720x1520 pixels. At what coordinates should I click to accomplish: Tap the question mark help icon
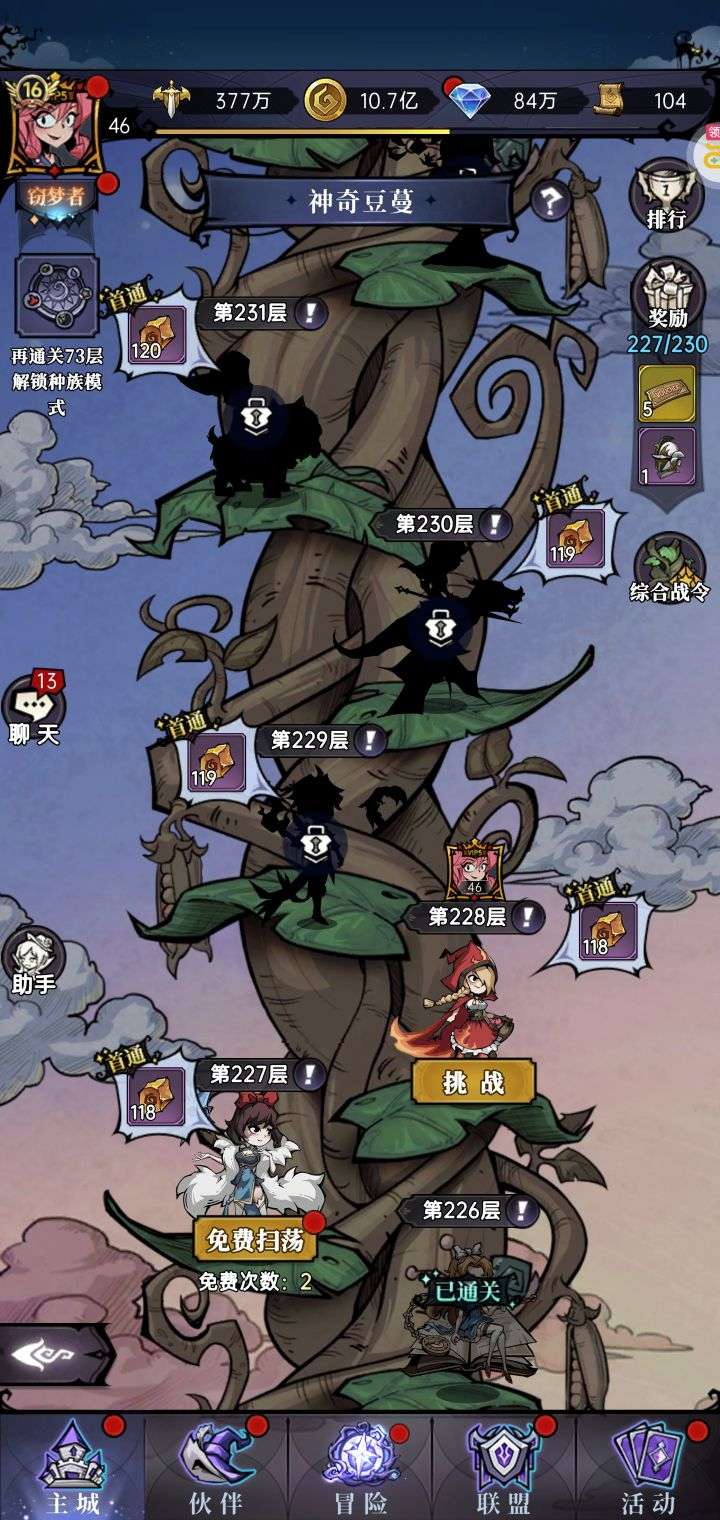click(549, 203)
